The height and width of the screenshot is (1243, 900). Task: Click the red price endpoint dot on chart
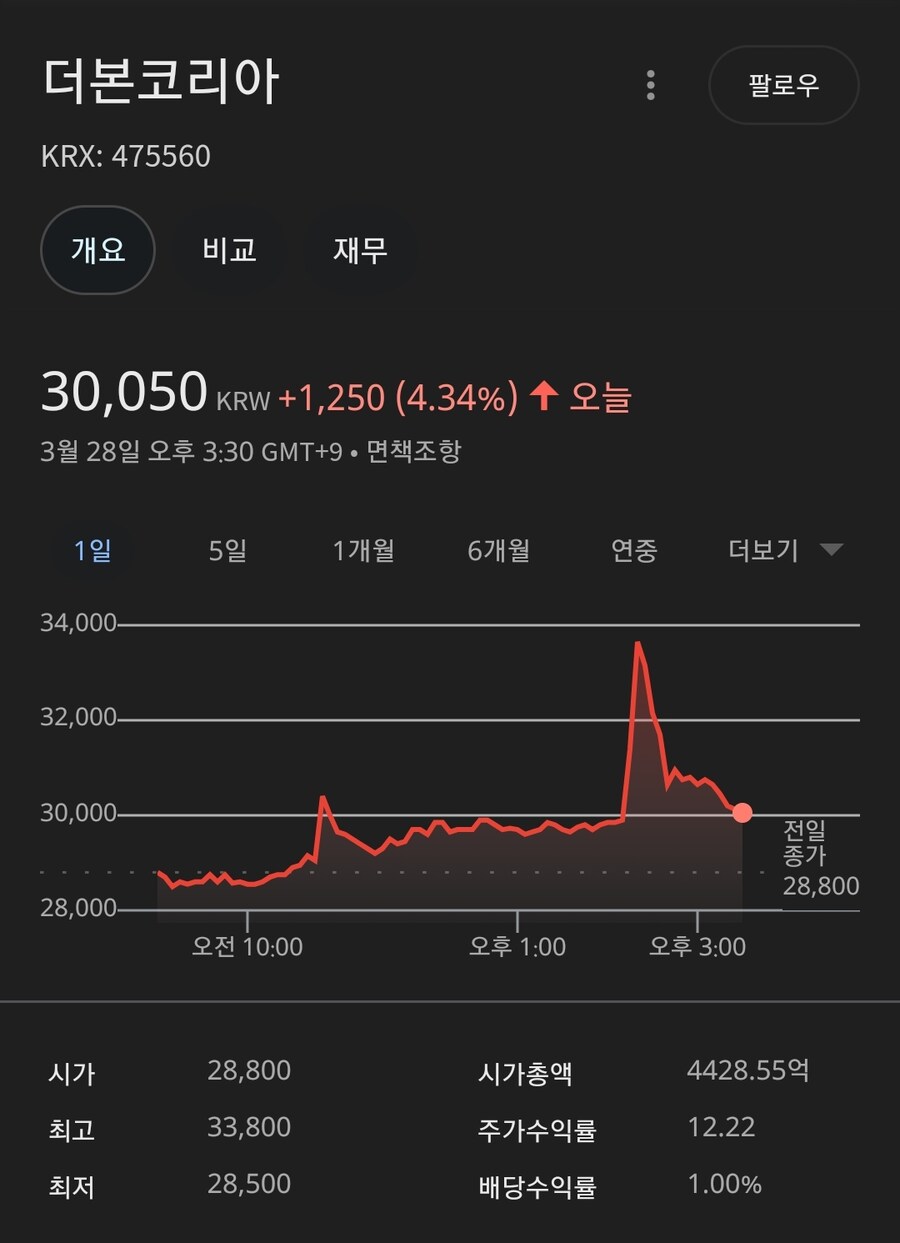pos(742,813)
